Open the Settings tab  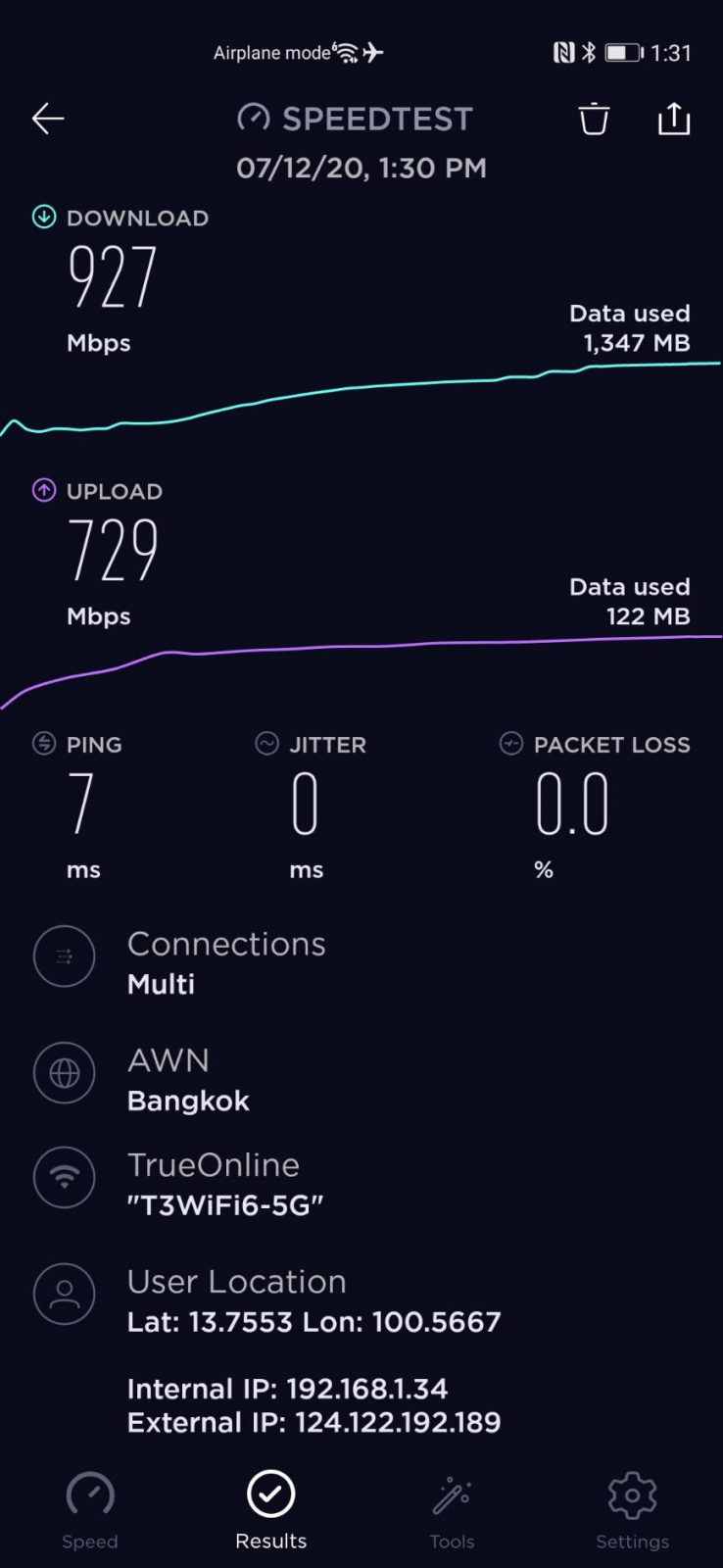pyautogui.click(x=632, y=1511)
